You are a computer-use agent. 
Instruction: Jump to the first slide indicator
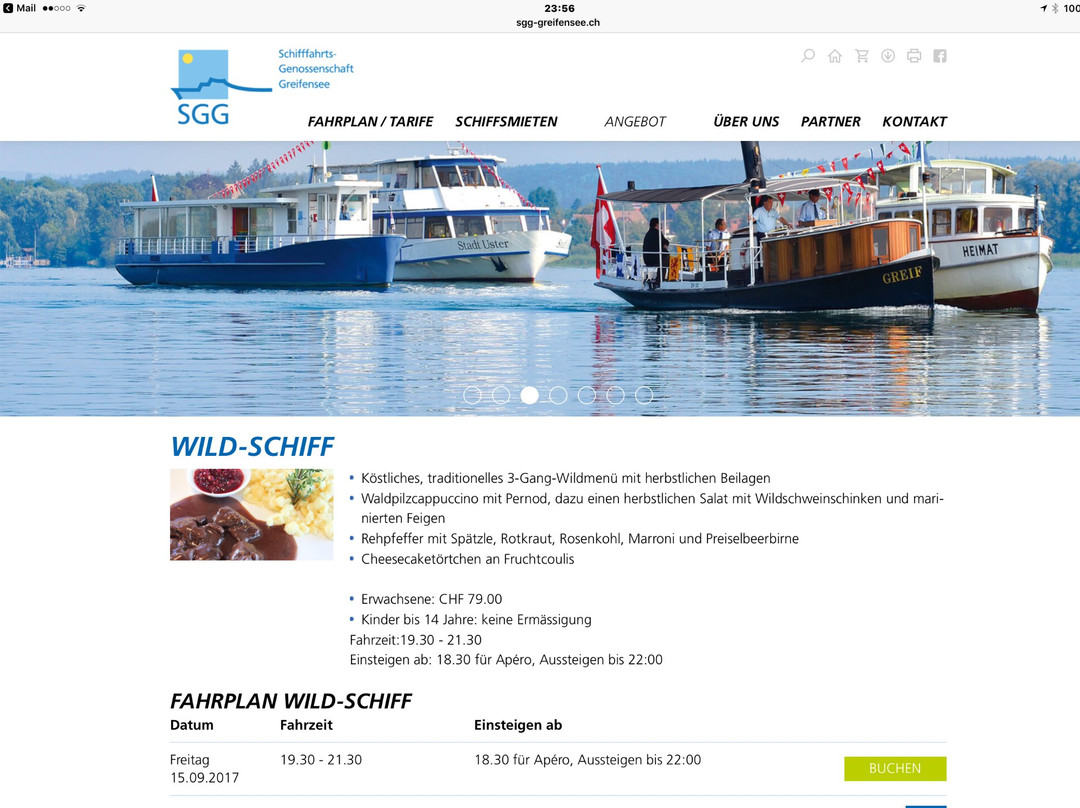tap(472, 395)
